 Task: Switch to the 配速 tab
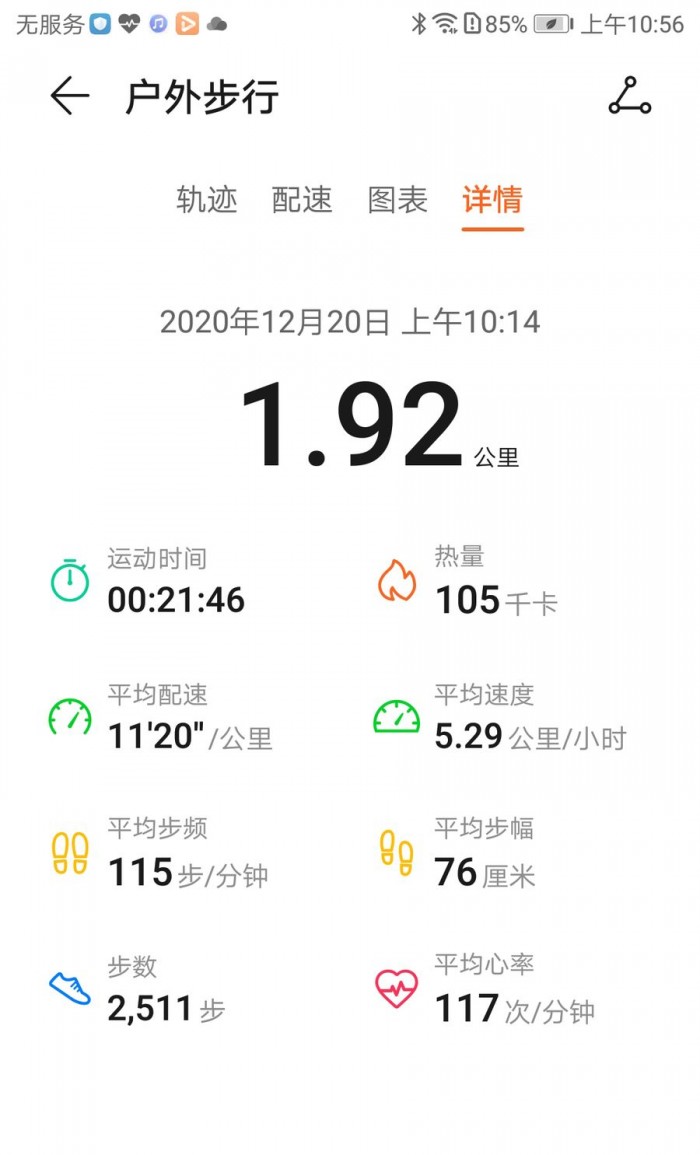302,199
